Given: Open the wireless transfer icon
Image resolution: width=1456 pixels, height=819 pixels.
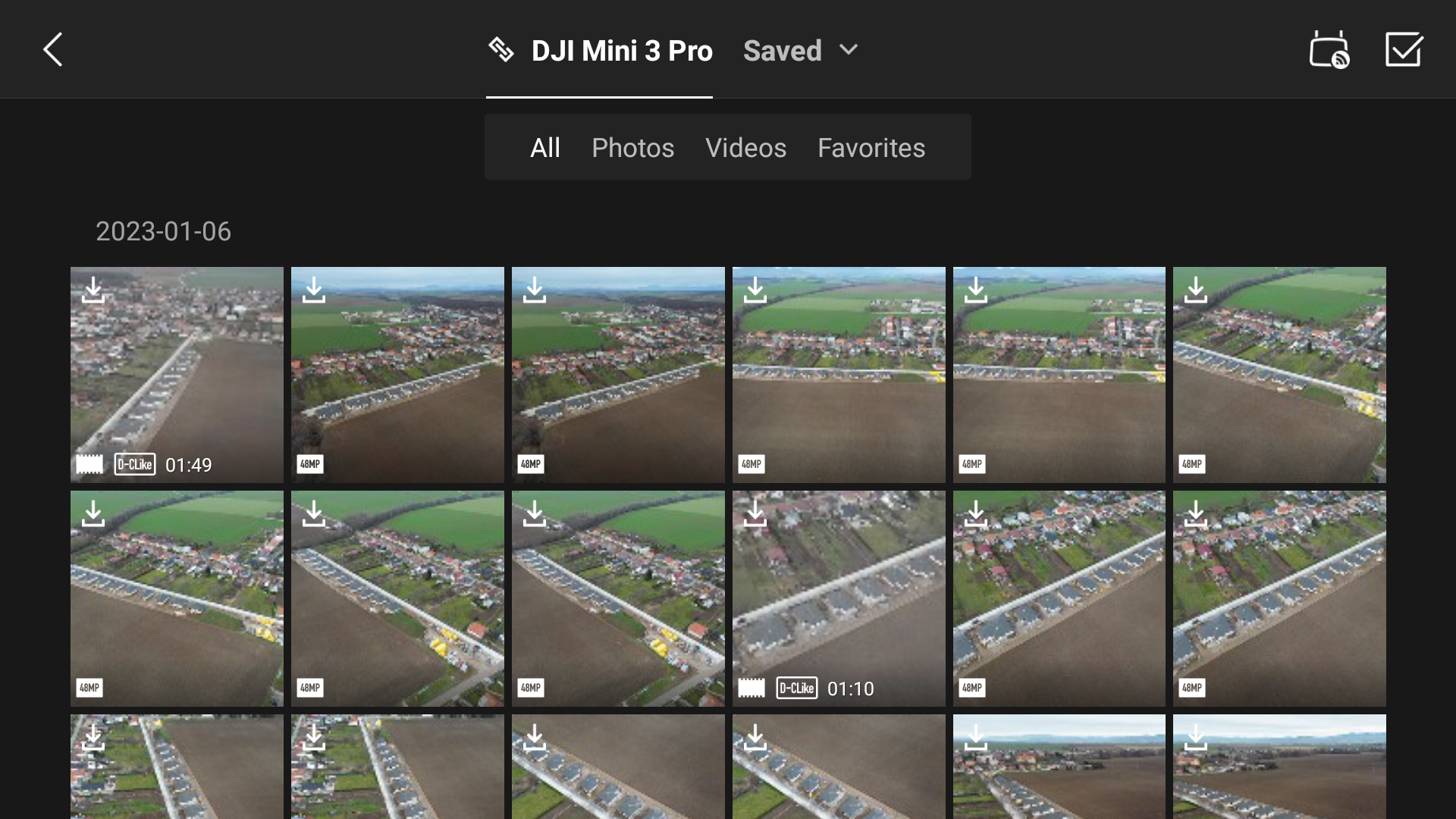Looking at the screenshot, I should pos(1329,50).
